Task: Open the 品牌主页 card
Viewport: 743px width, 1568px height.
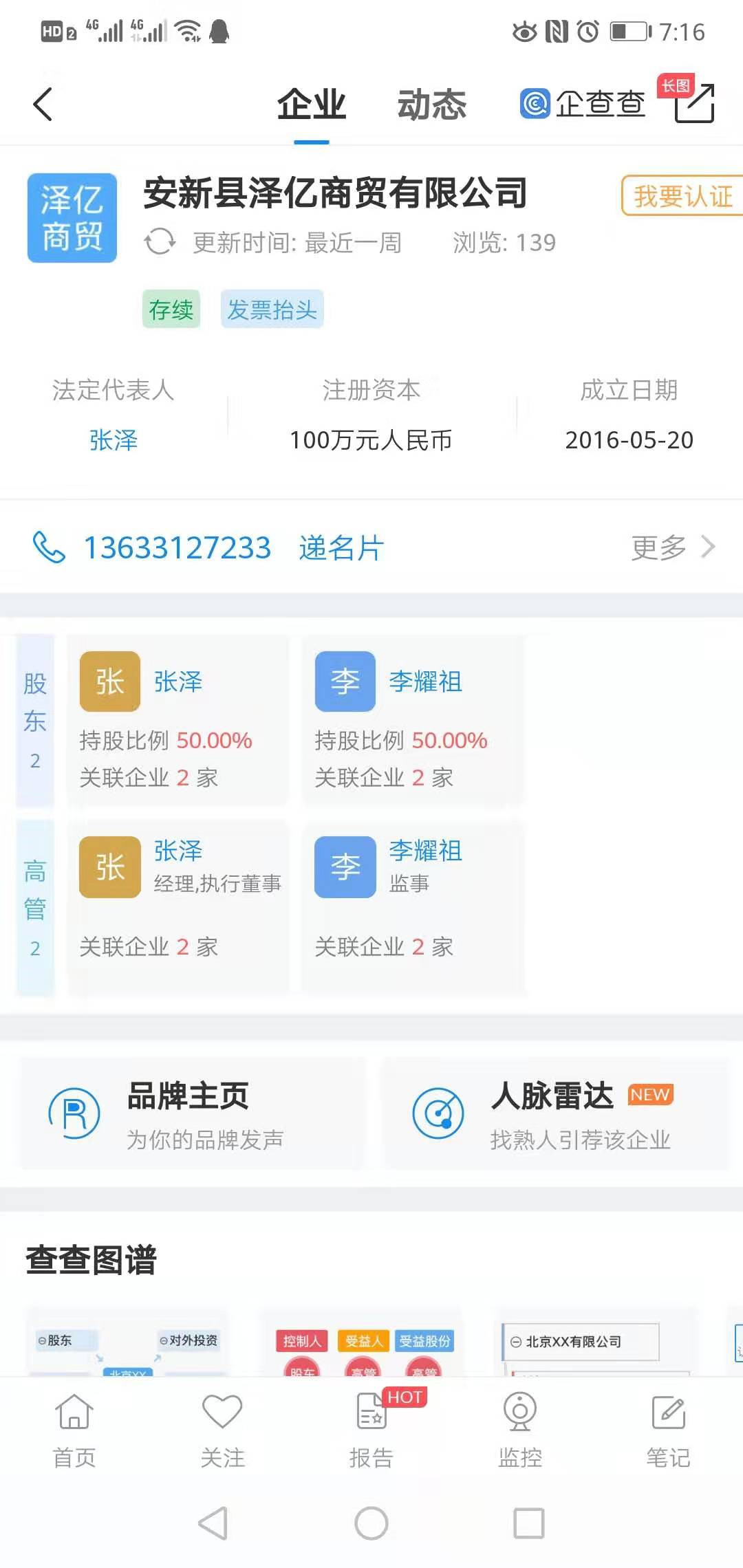Action: point(191,1113)
